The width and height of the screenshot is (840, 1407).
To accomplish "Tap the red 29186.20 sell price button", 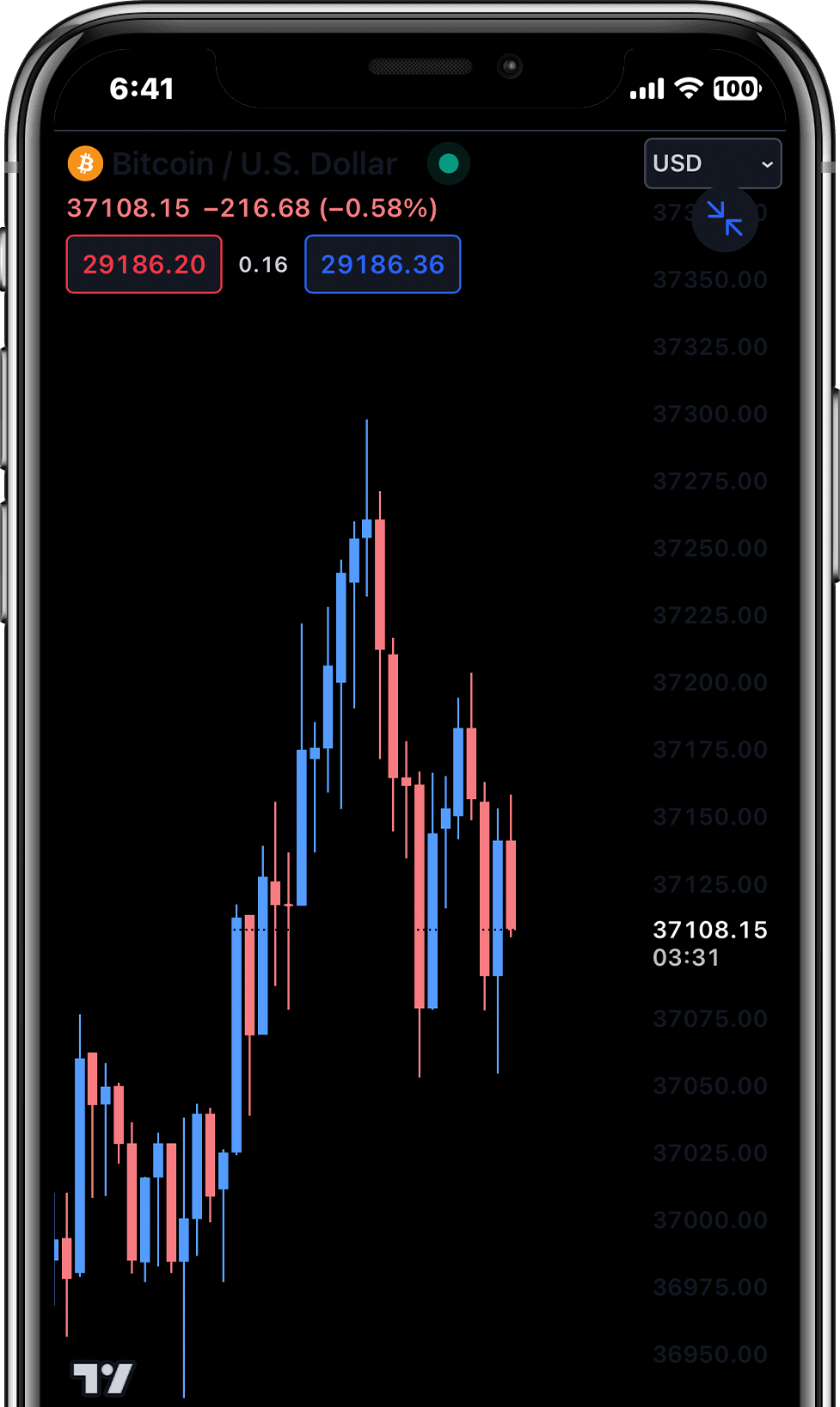I will tap(144, 264).
